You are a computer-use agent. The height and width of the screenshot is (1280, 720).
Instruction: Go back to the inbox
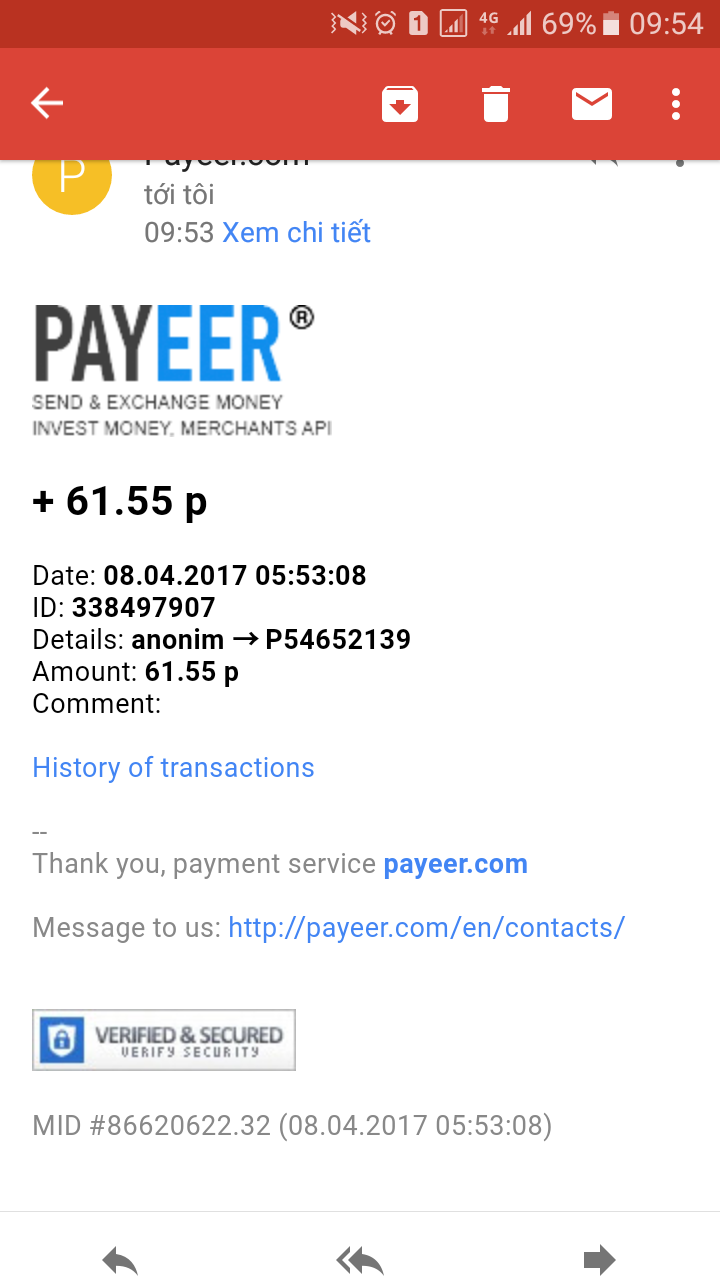(47, 103)
